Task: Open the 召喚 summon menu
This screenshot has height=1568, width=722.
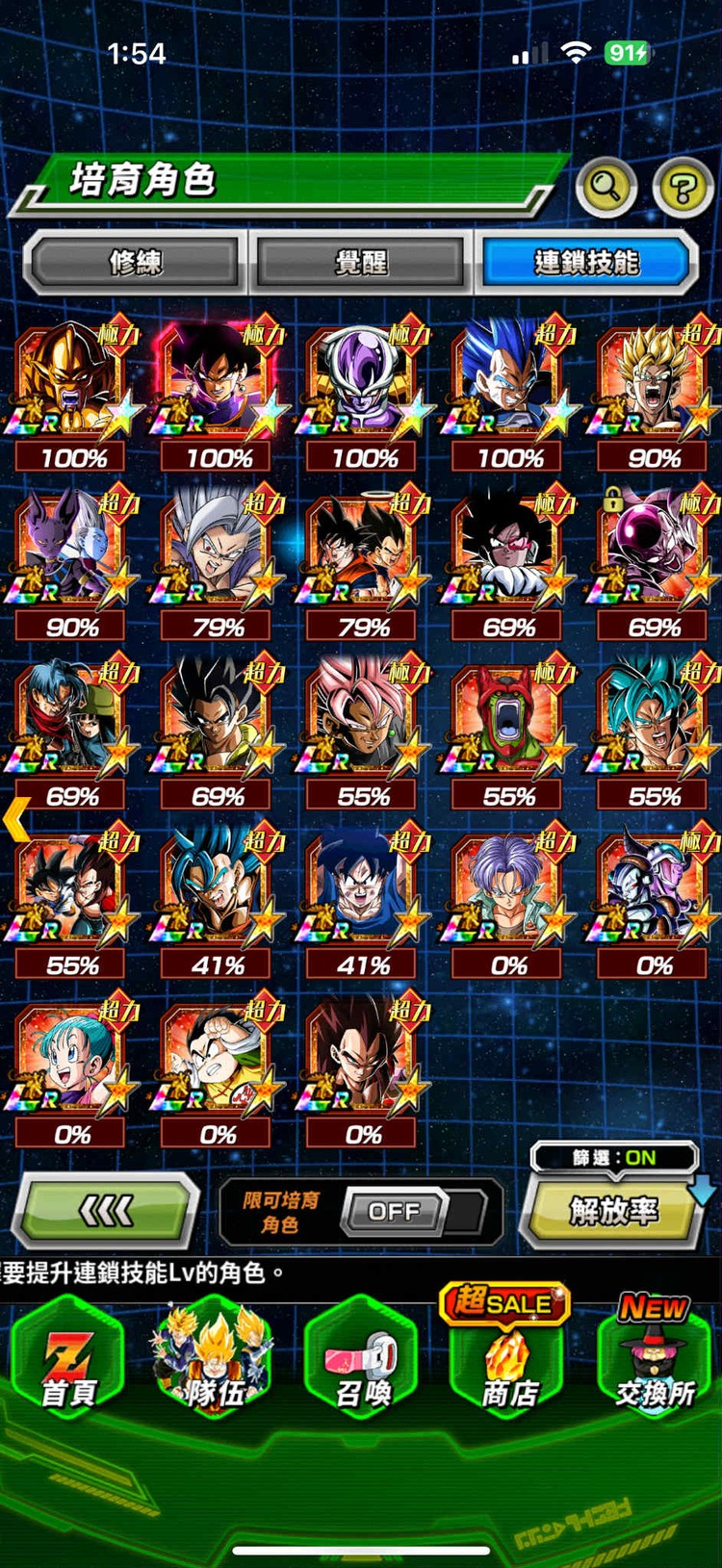Action: (x=362, y=1357)
